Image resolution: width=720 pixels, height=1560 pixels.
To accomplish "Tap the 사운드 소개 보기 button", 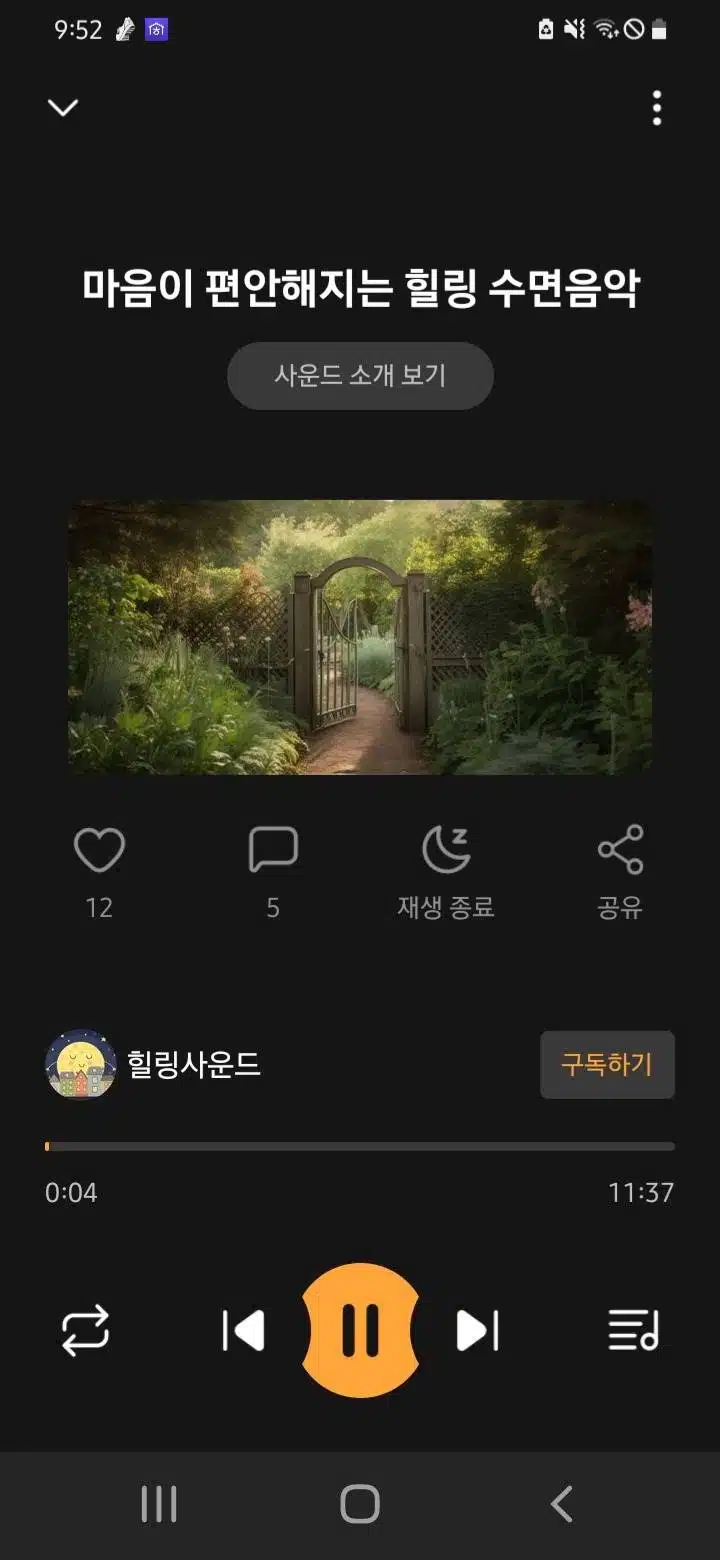I will (360, 376).
